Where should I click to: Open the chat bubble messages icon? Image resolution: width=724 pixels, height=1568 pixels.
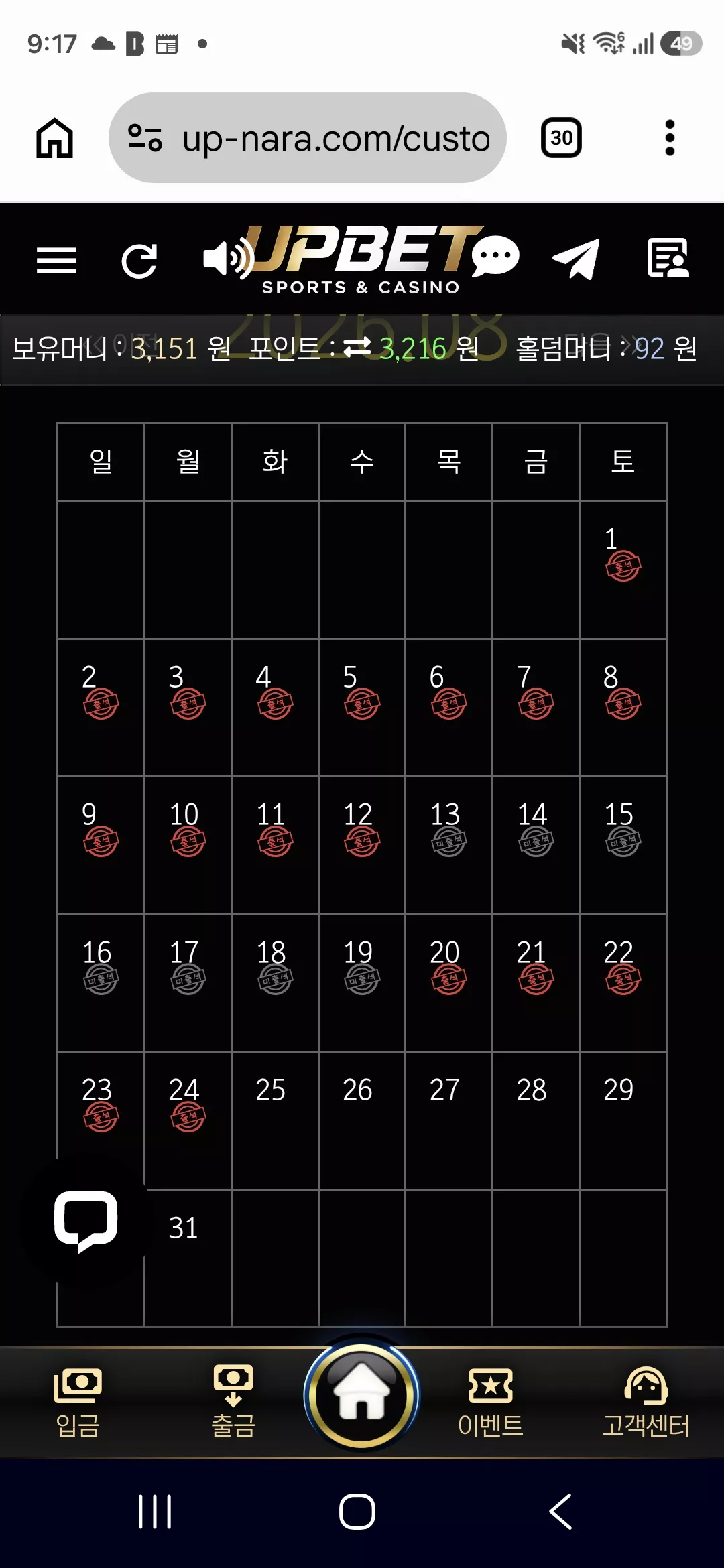[495, 257]
